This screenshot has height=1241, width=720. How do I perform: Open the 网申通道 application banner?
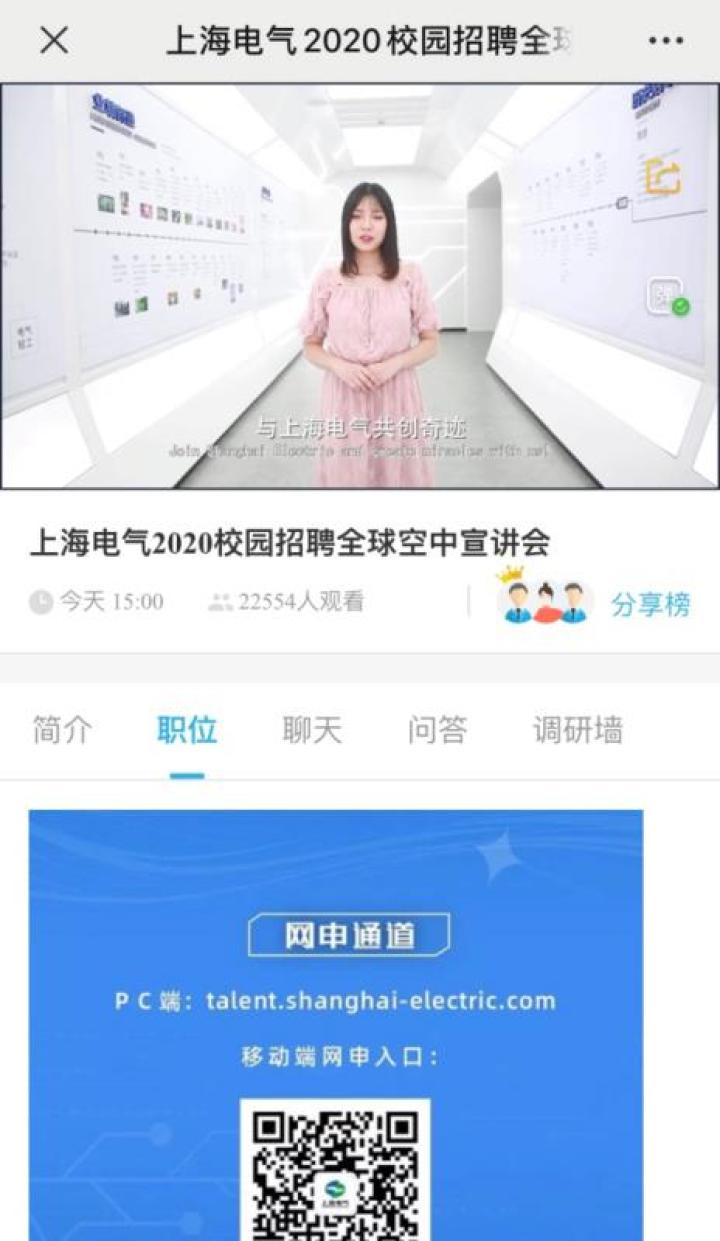click(349, 936)
